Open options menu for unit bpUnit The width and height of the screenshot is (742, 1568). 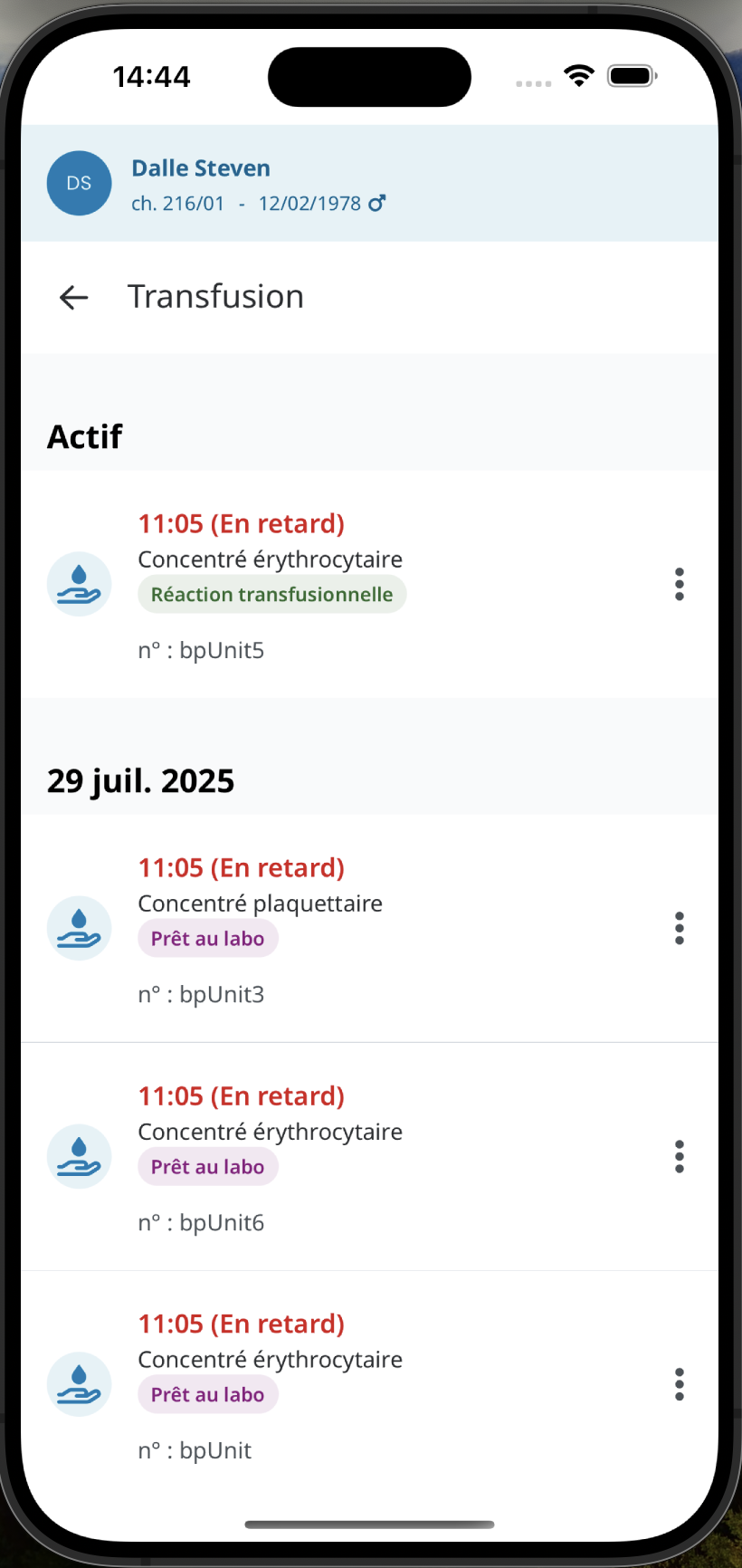(x=679, y=1385)
